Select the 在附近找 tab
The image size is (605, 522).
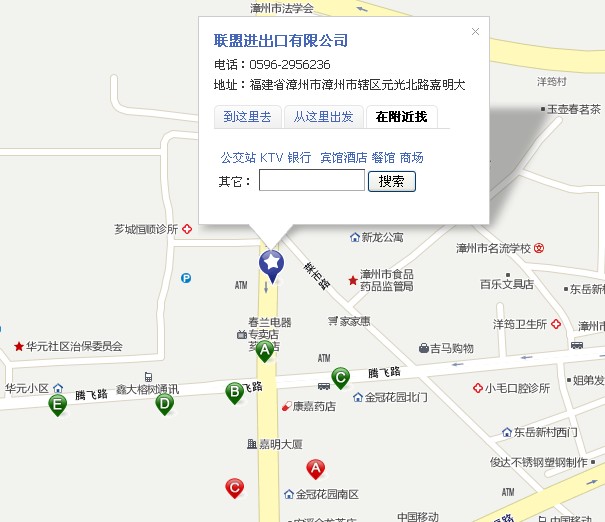point(401,117)
